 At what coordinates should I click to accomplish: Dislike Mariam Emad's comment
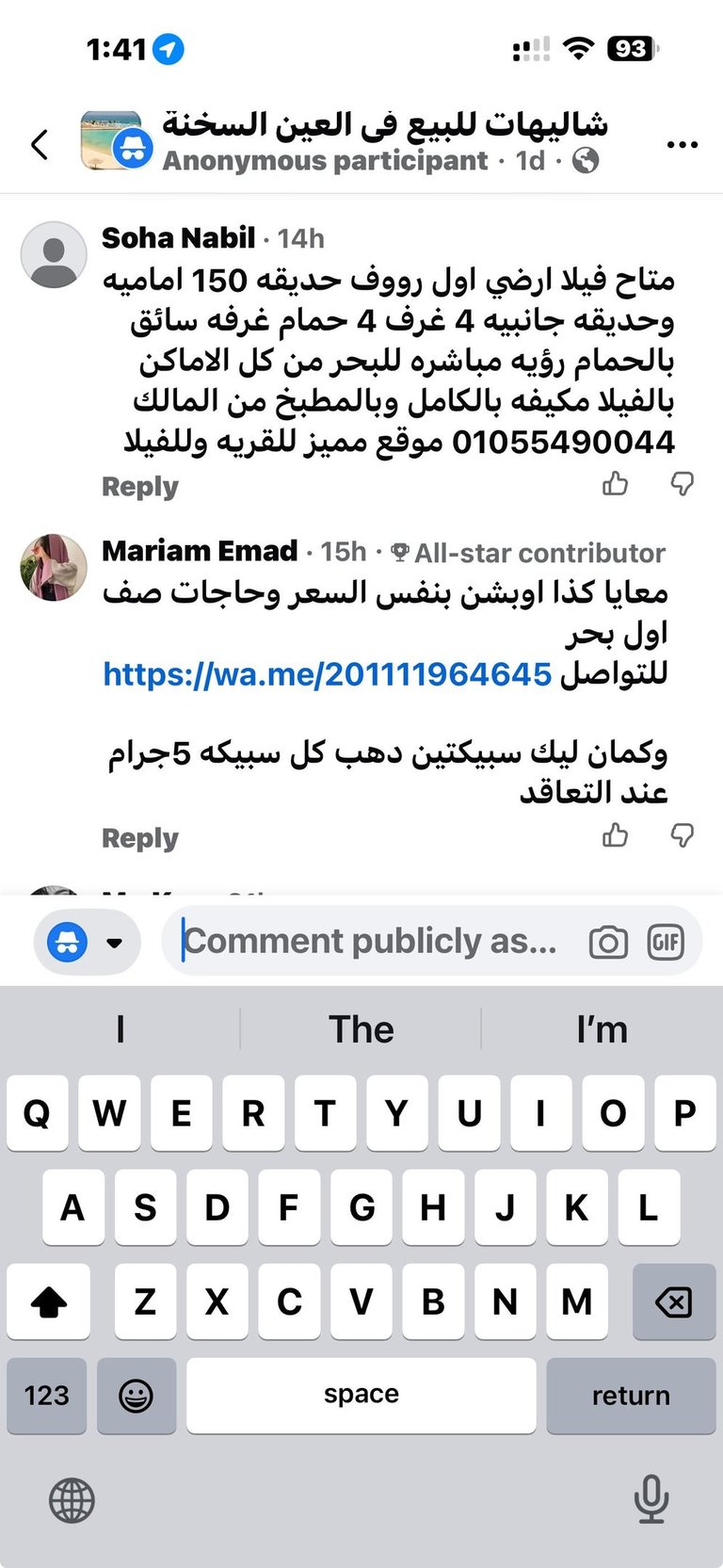click(x=682, y=835)
